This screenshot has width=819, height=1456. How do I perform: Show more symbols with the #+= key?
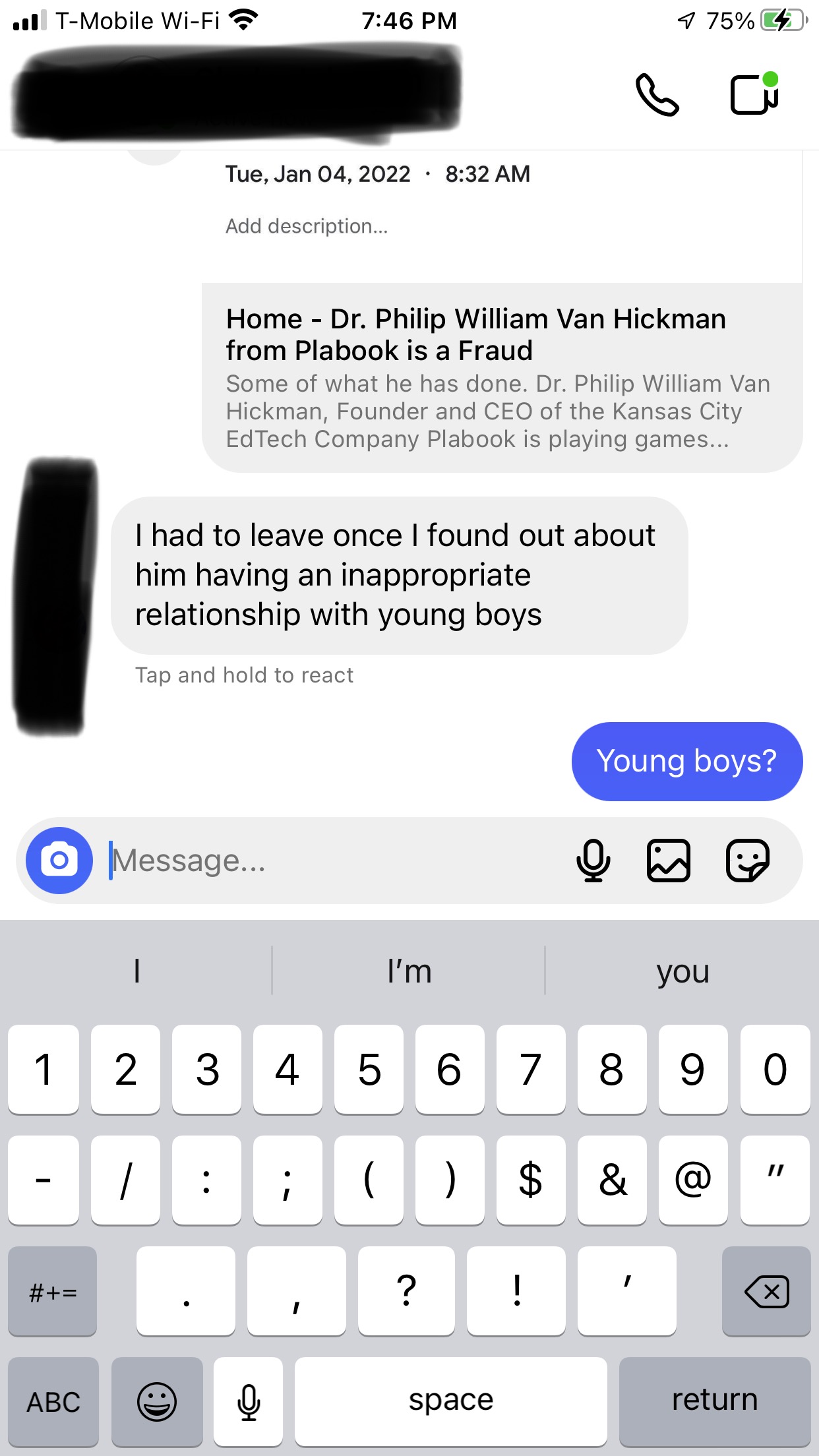point(53,1291)
